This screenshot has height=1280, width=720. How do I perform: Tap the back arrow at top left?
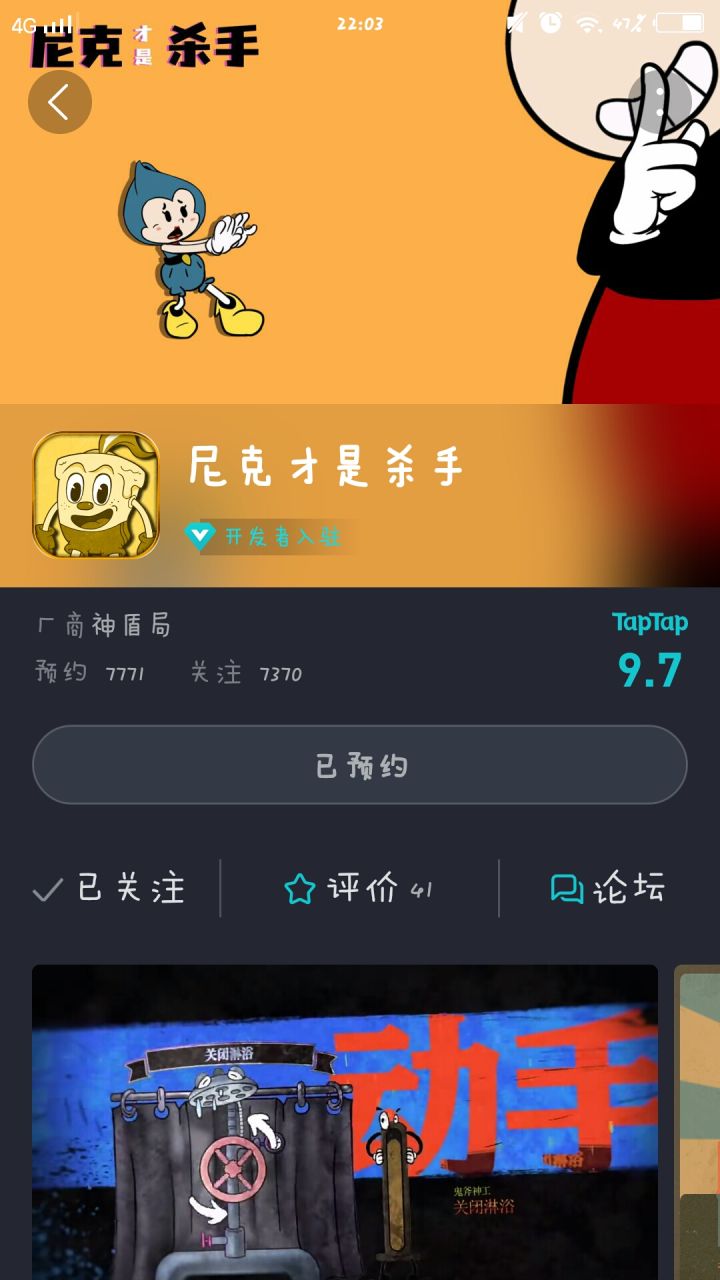tap(60, 102)
